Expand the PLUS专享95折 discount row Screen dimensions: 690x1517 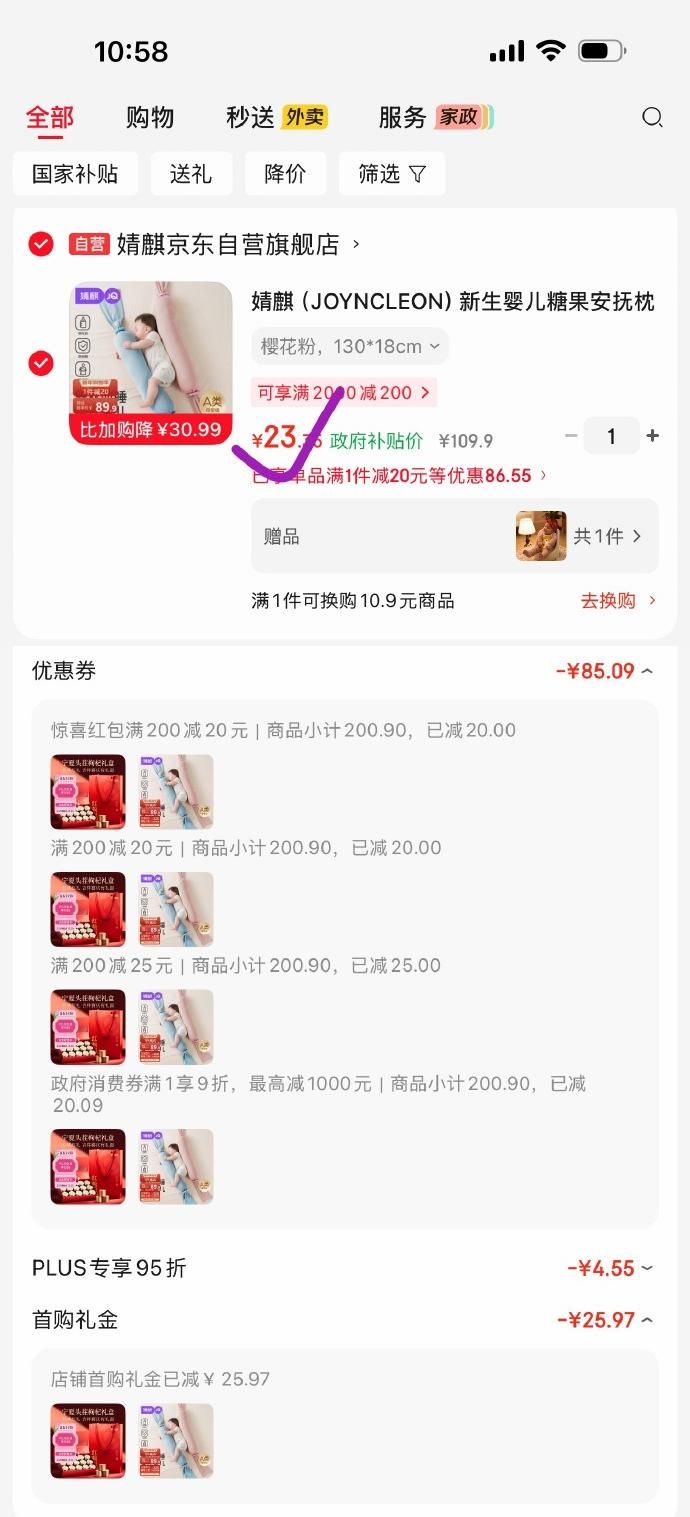click(646, 1268)
